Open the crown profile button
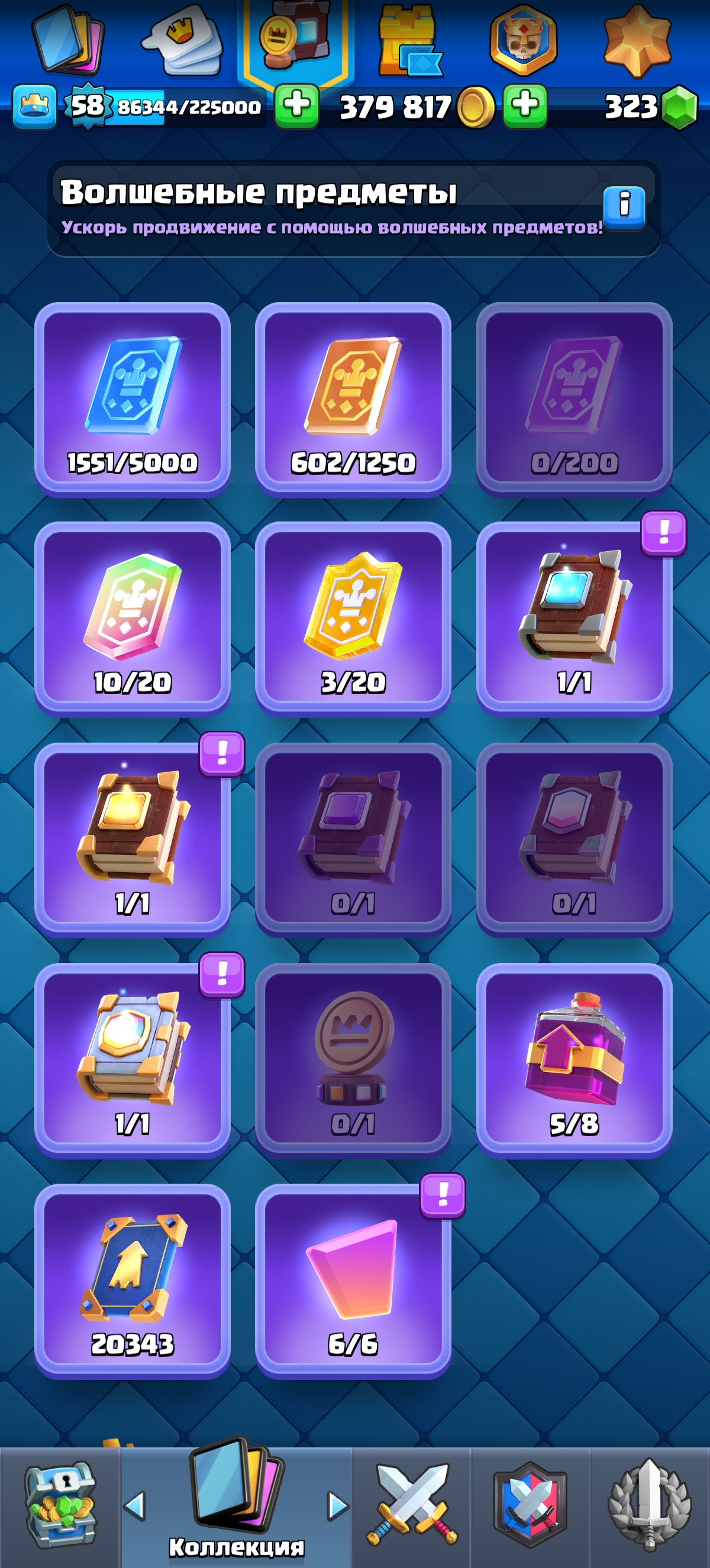This screenshot has width=710, height=1568. coord(35,106)
